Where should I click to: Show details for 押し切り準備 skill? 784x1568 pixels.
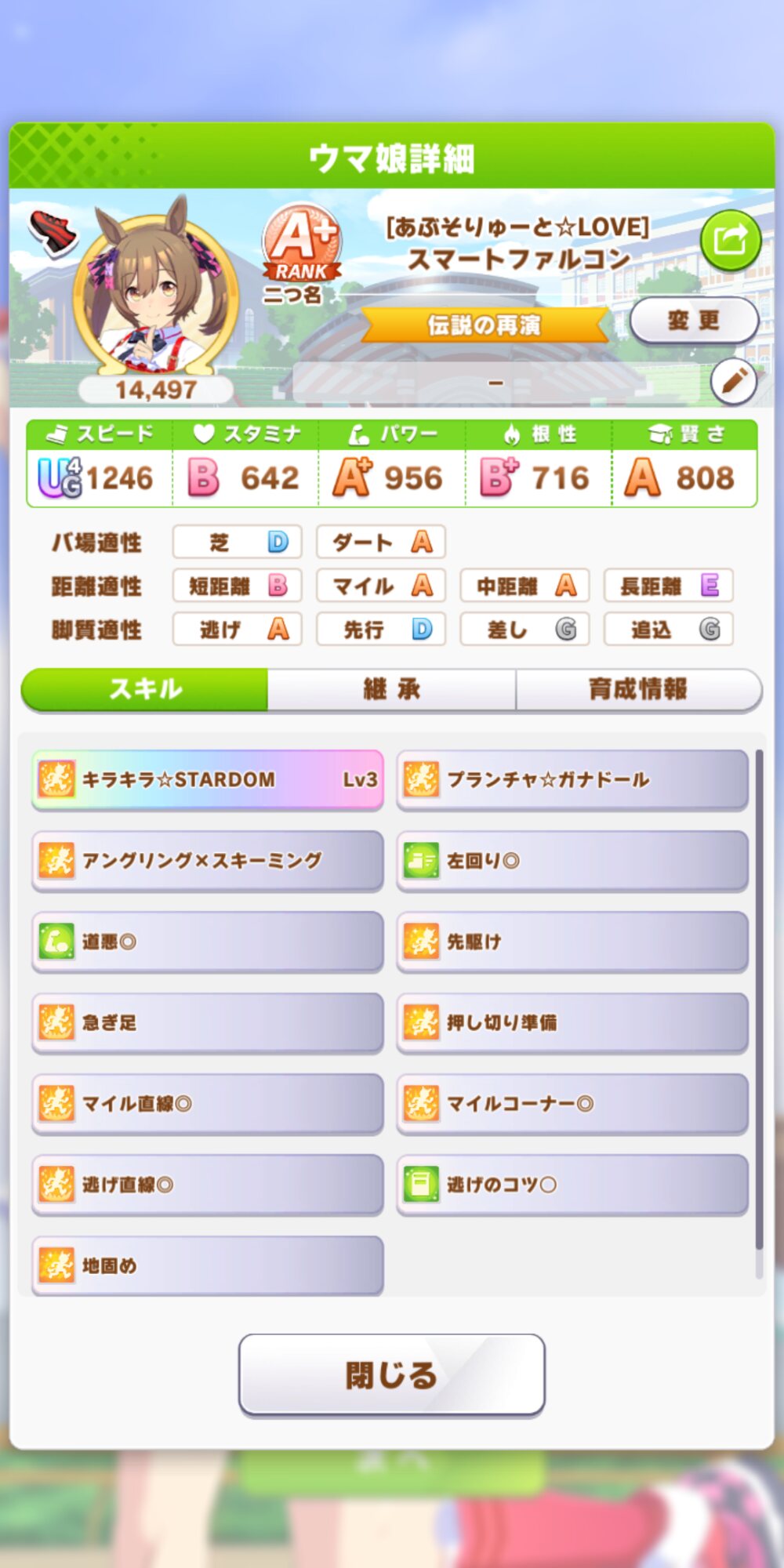click(572, 1022)
